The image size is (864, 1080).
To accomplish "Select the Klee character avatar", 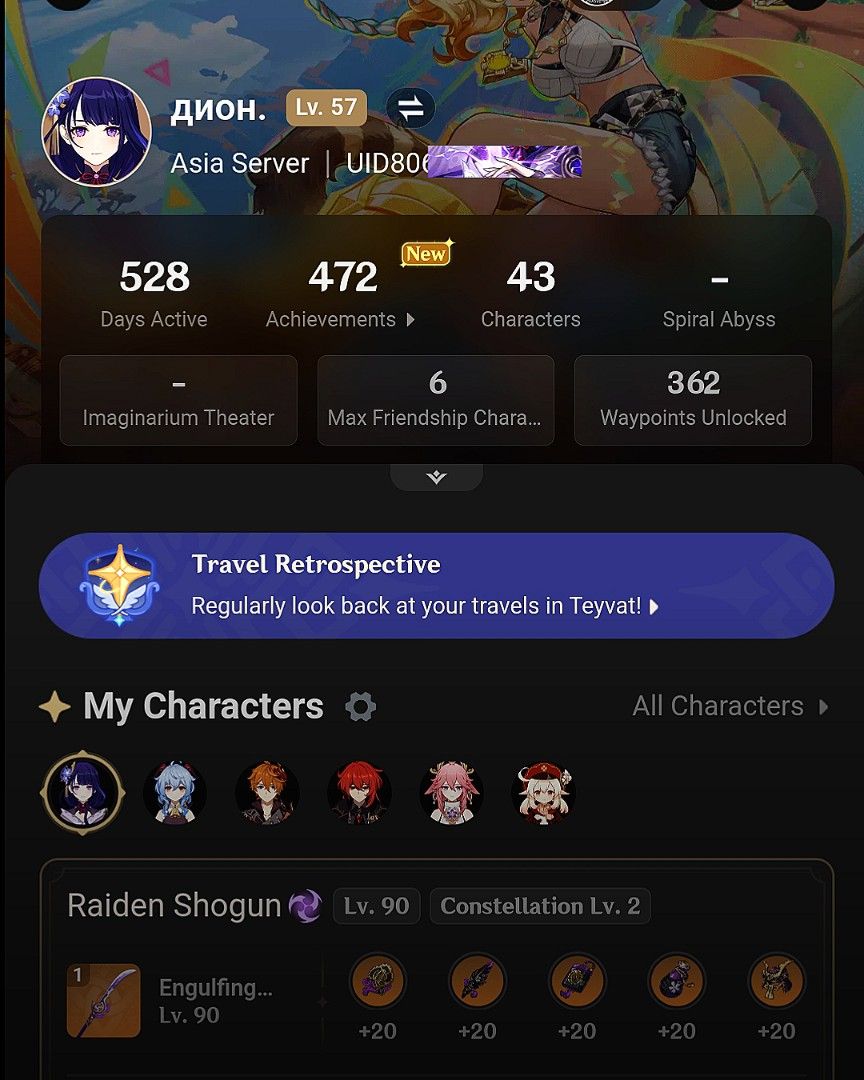I will click(543, 793).
